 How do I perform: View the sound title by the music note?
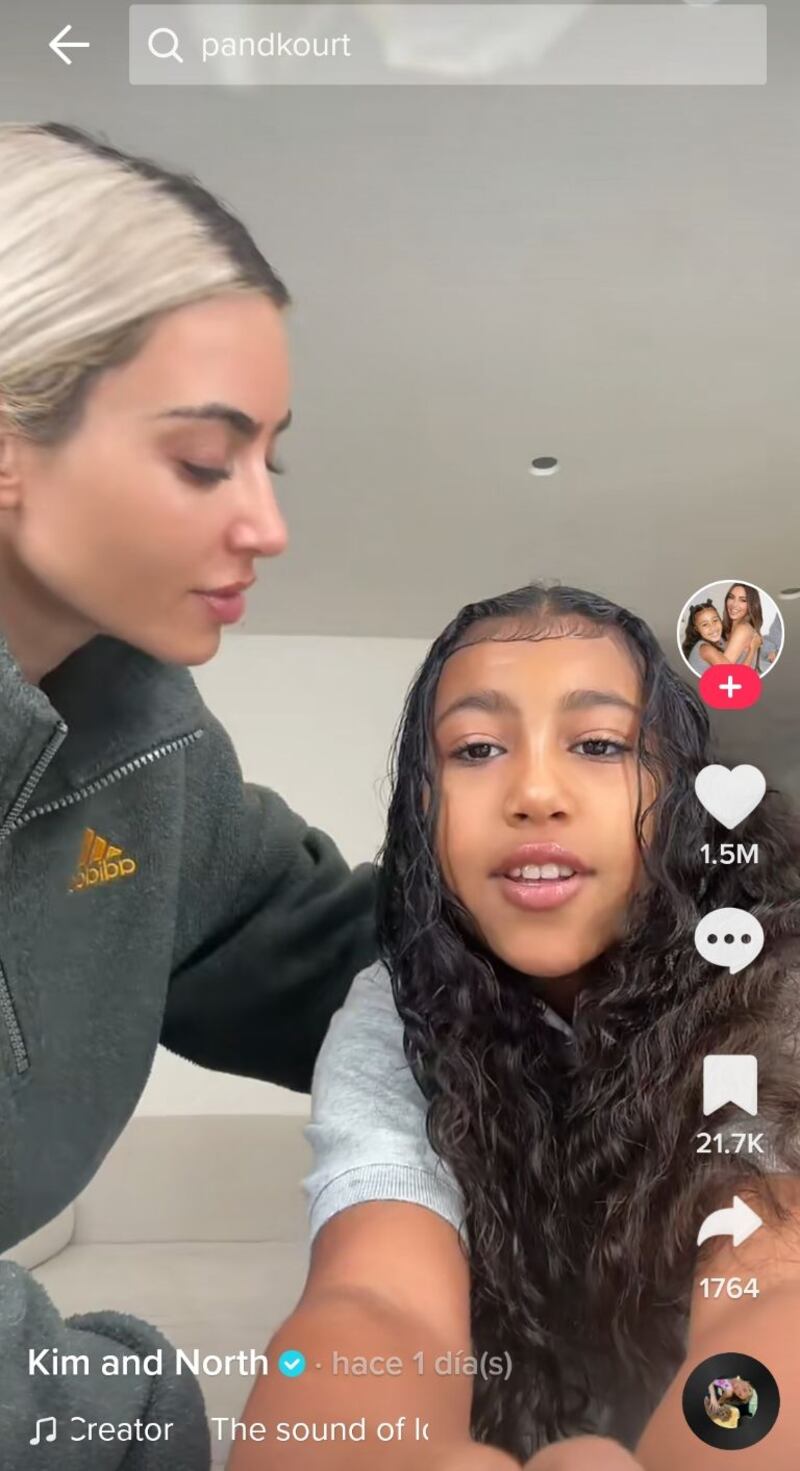pos(230,1430)
